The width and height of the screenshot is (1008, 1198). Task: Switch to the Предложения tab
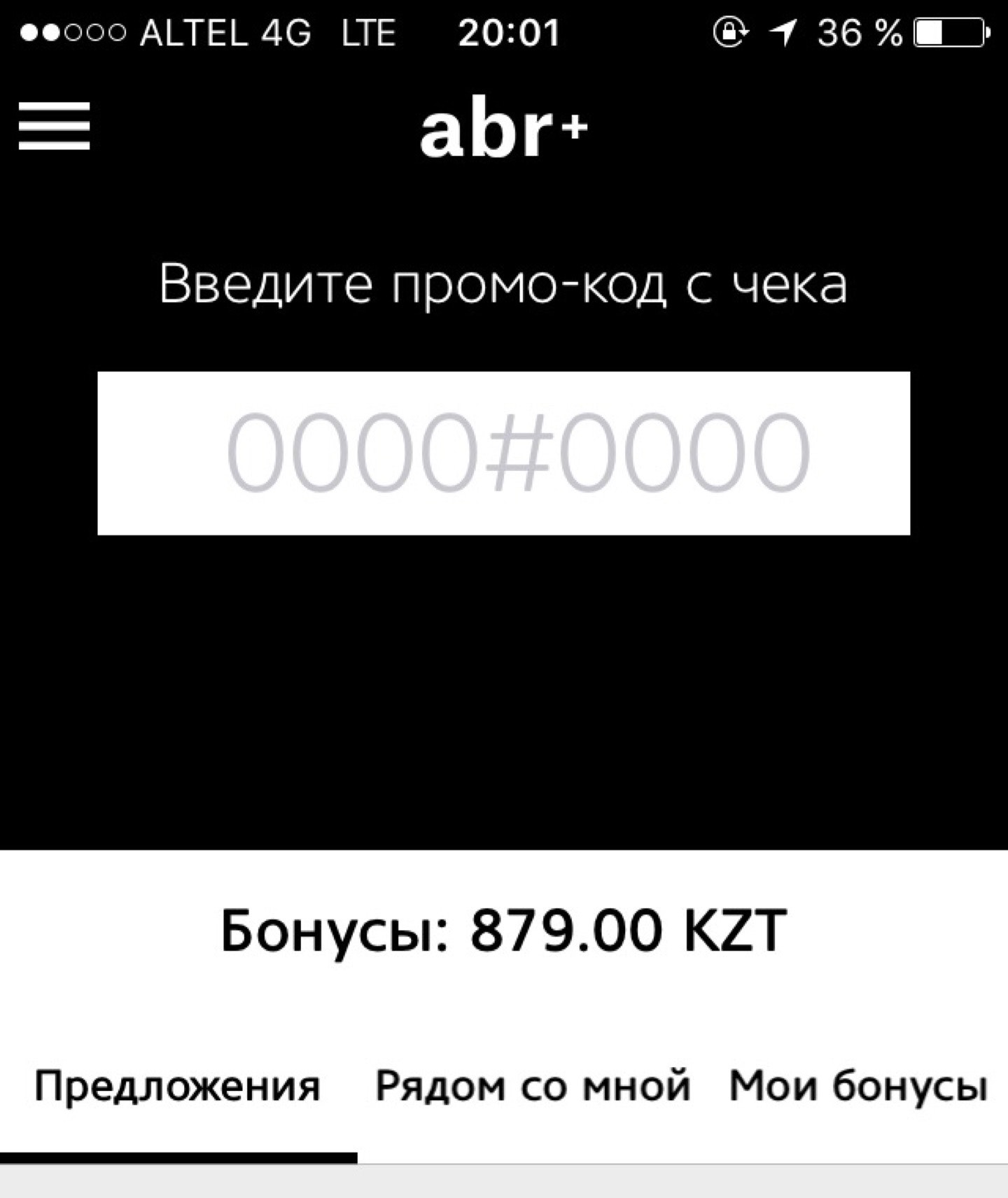[177, 1087]
